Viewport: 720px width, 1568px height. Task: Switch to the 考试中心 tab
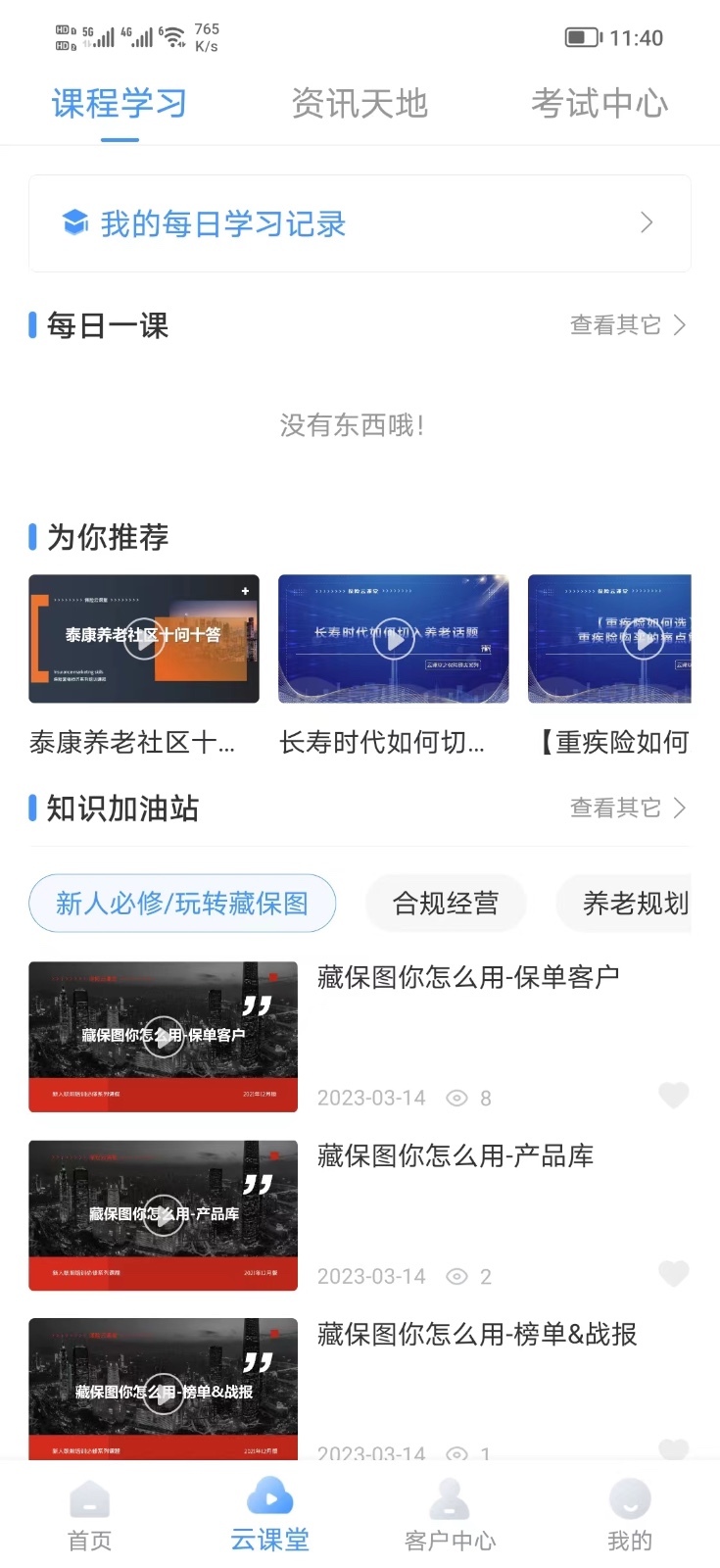[x=600, y=104]
